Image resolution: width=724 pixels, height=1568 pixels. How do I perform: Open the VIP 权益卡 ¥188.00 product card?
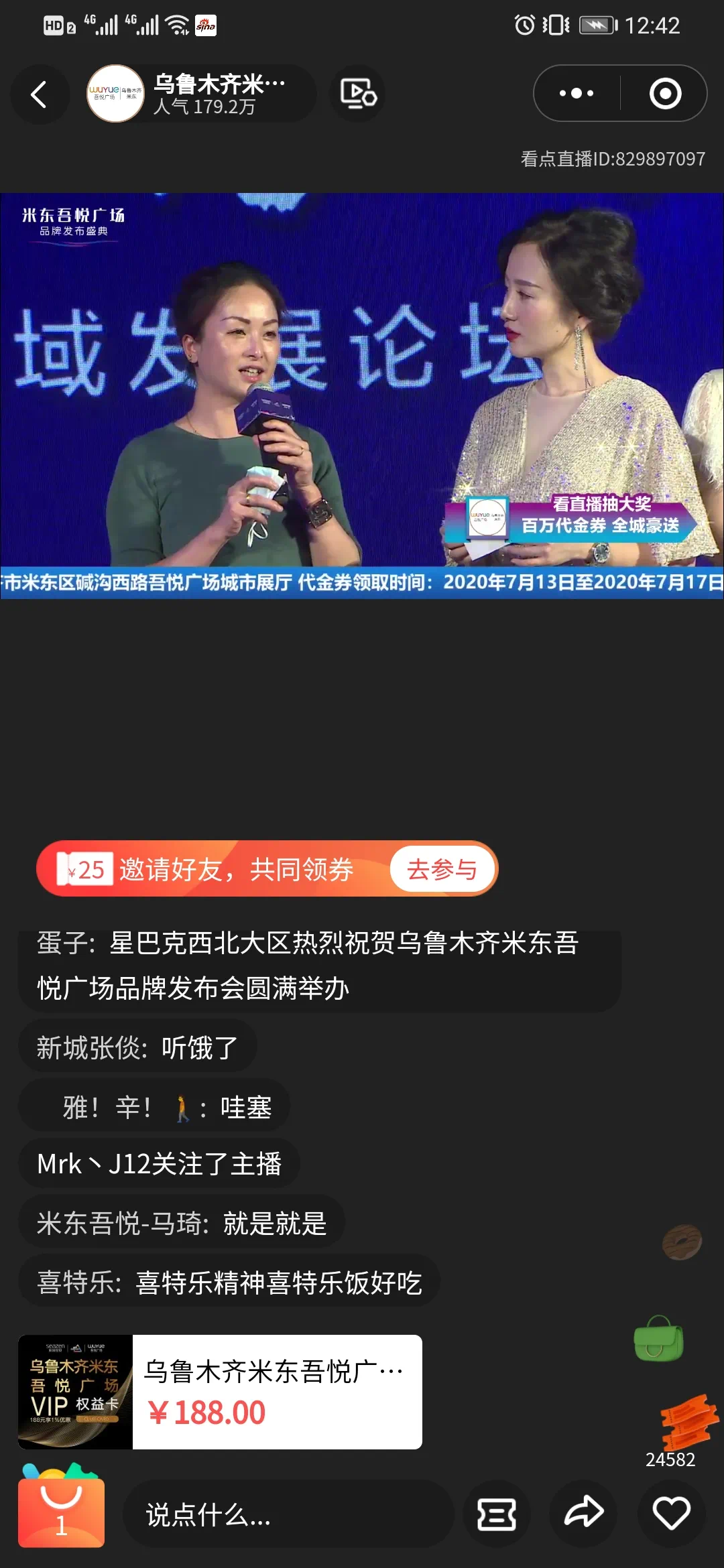click(x=220, y=1392)
